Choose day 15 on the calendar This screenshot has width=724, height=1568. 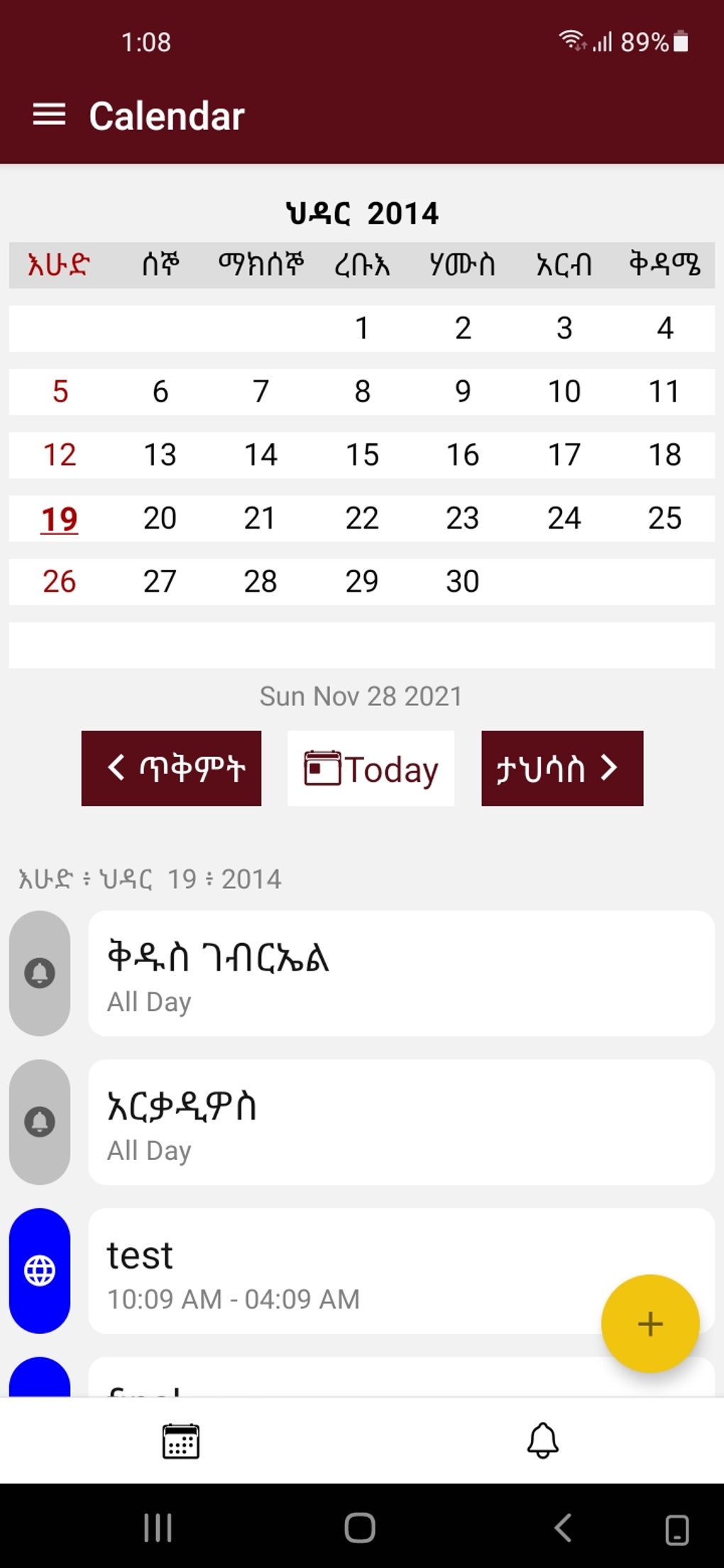[x=362, y=455]
